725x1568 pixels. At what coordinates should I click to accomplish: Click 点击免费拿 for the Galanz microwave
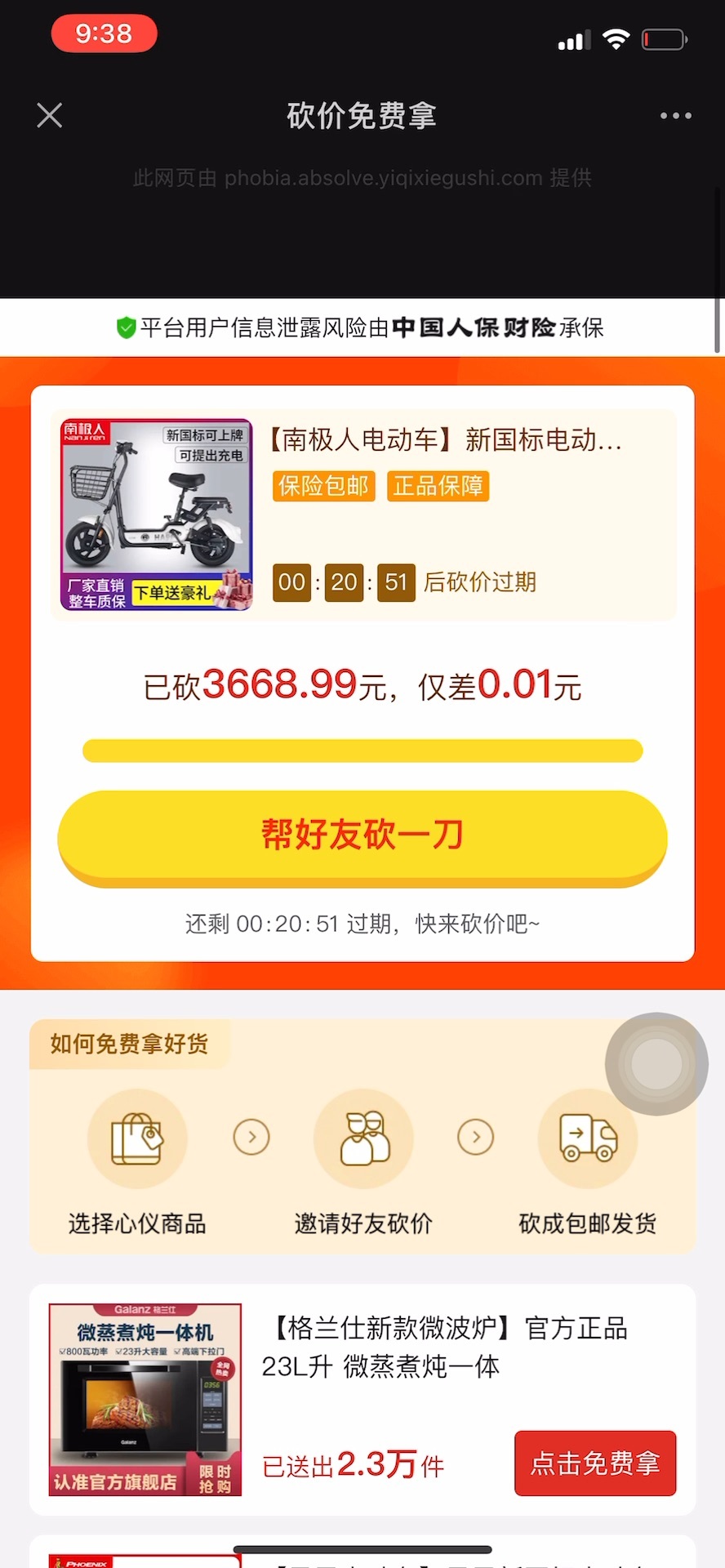pyautogui.click(x=595, y=1464)
